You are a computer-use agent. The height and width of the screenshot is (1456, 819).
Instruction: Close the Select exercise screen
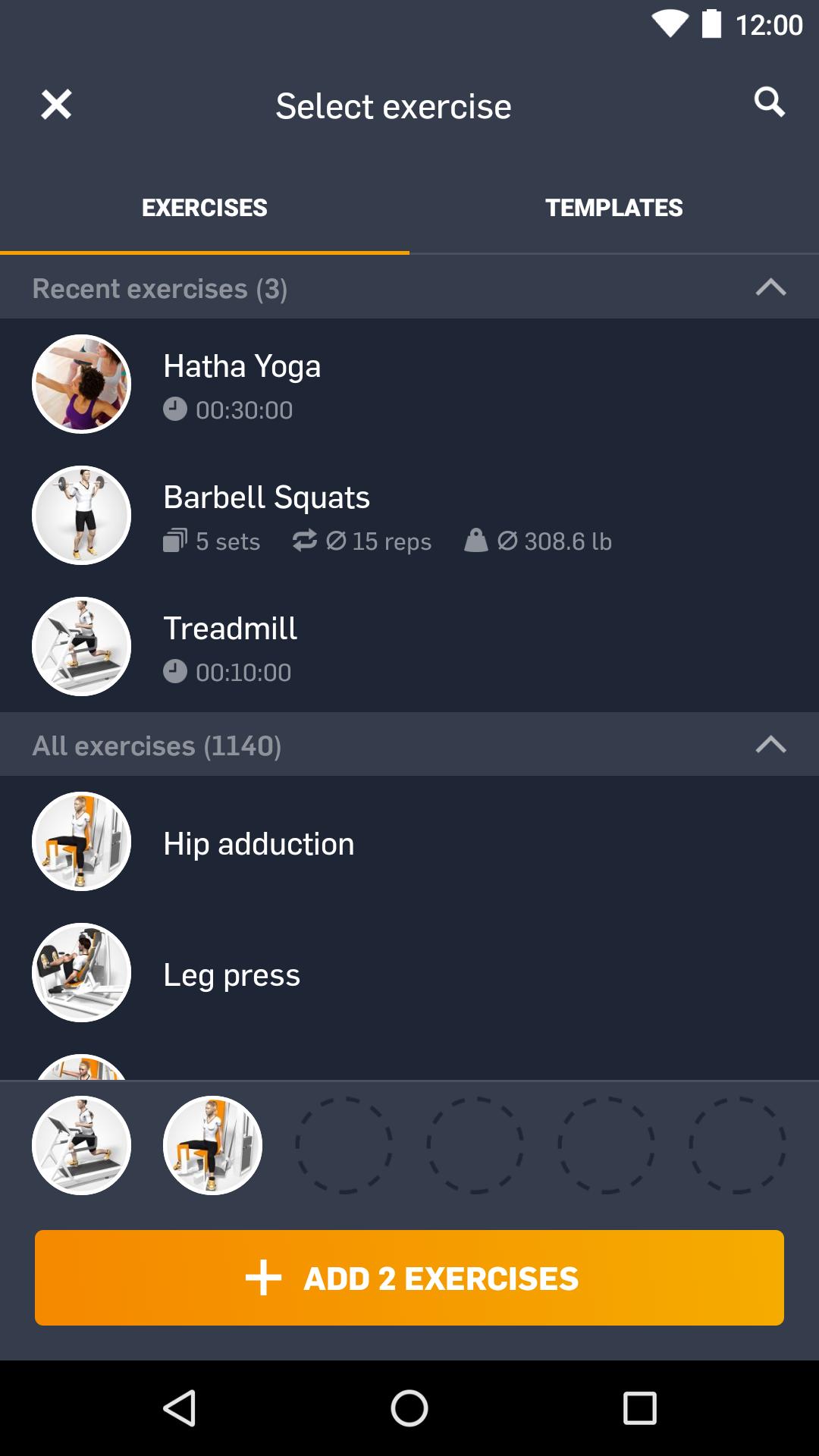tap(55, 105)
